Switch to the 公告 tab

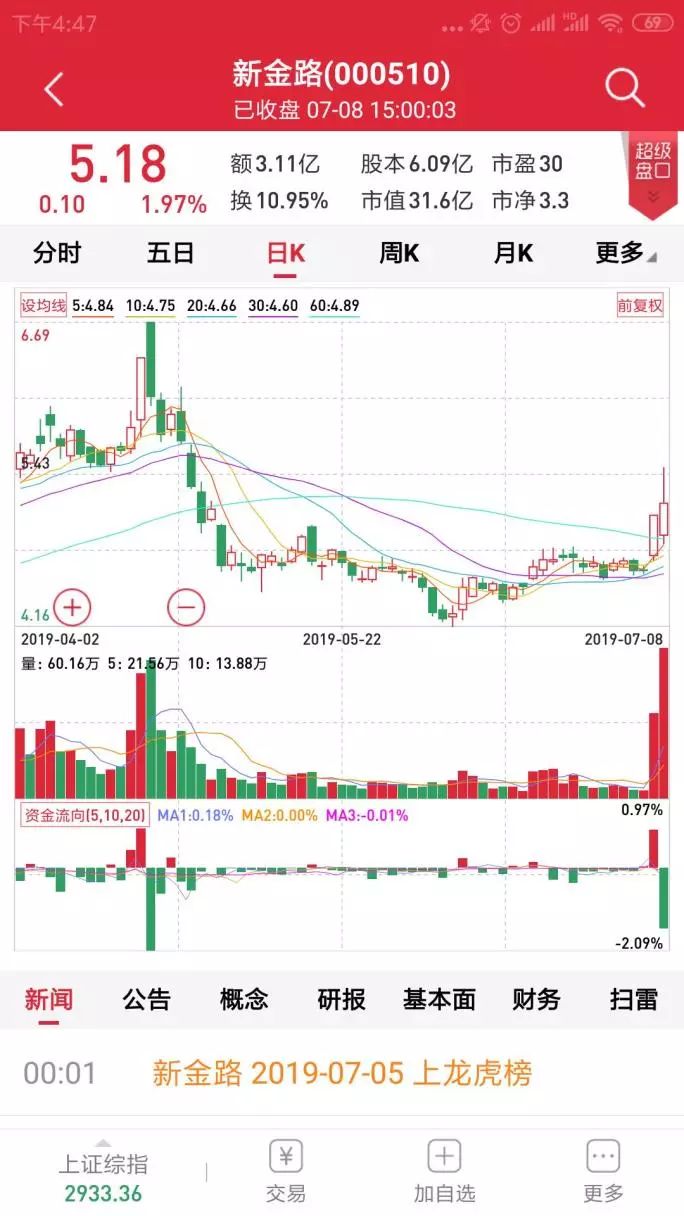pos(147,999)
